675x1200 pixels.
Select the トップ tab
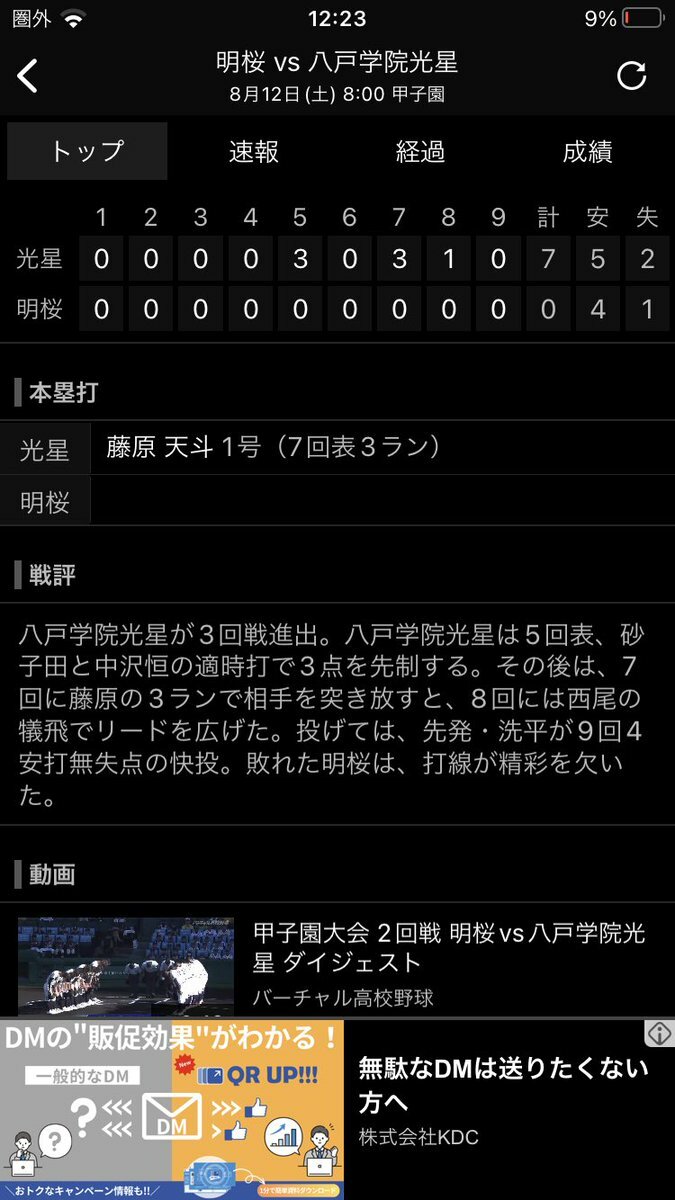pos(87,152)
